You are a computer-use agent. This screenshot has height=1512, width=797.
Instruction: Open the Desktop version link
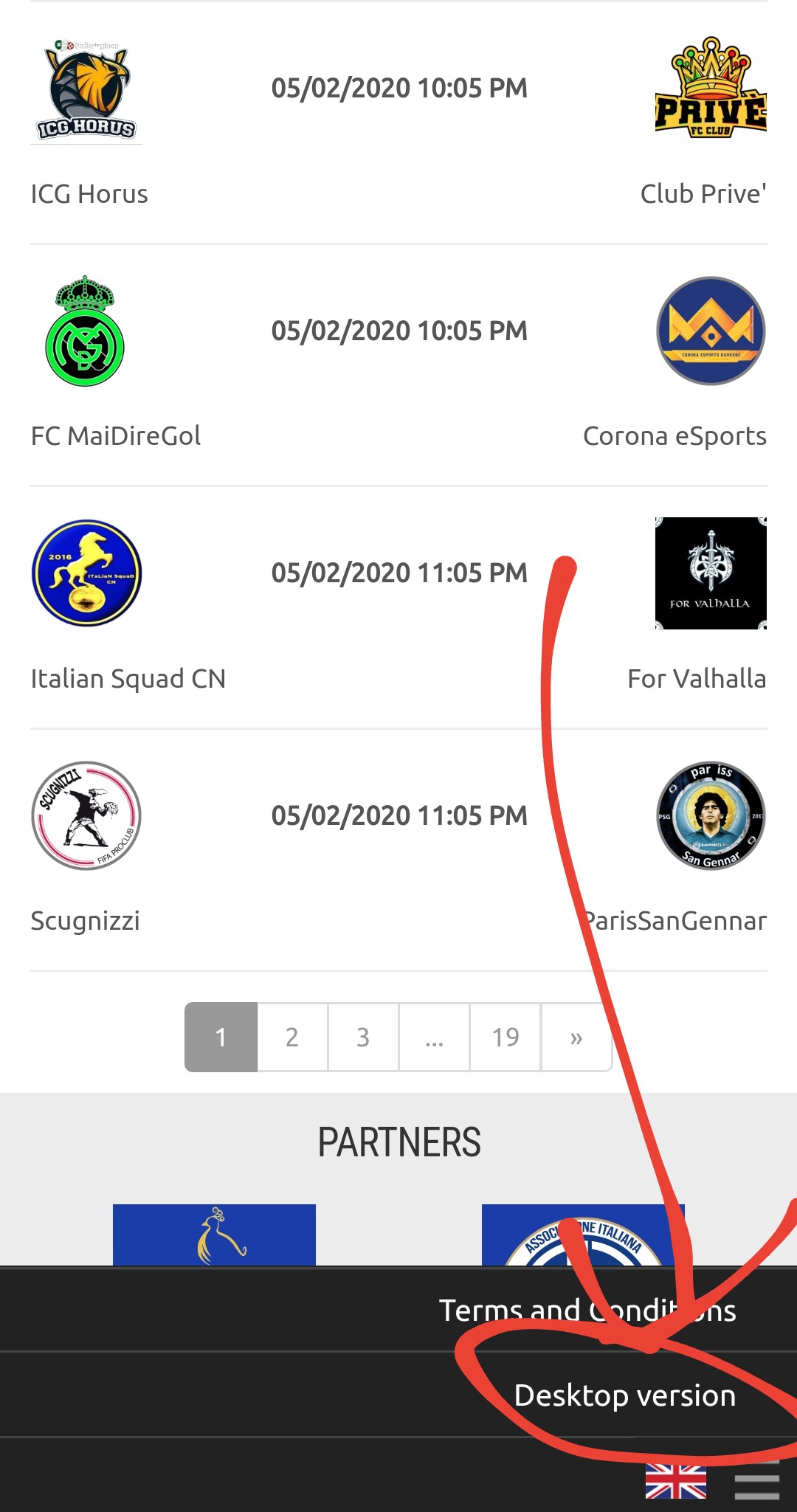pos(624,1395)
